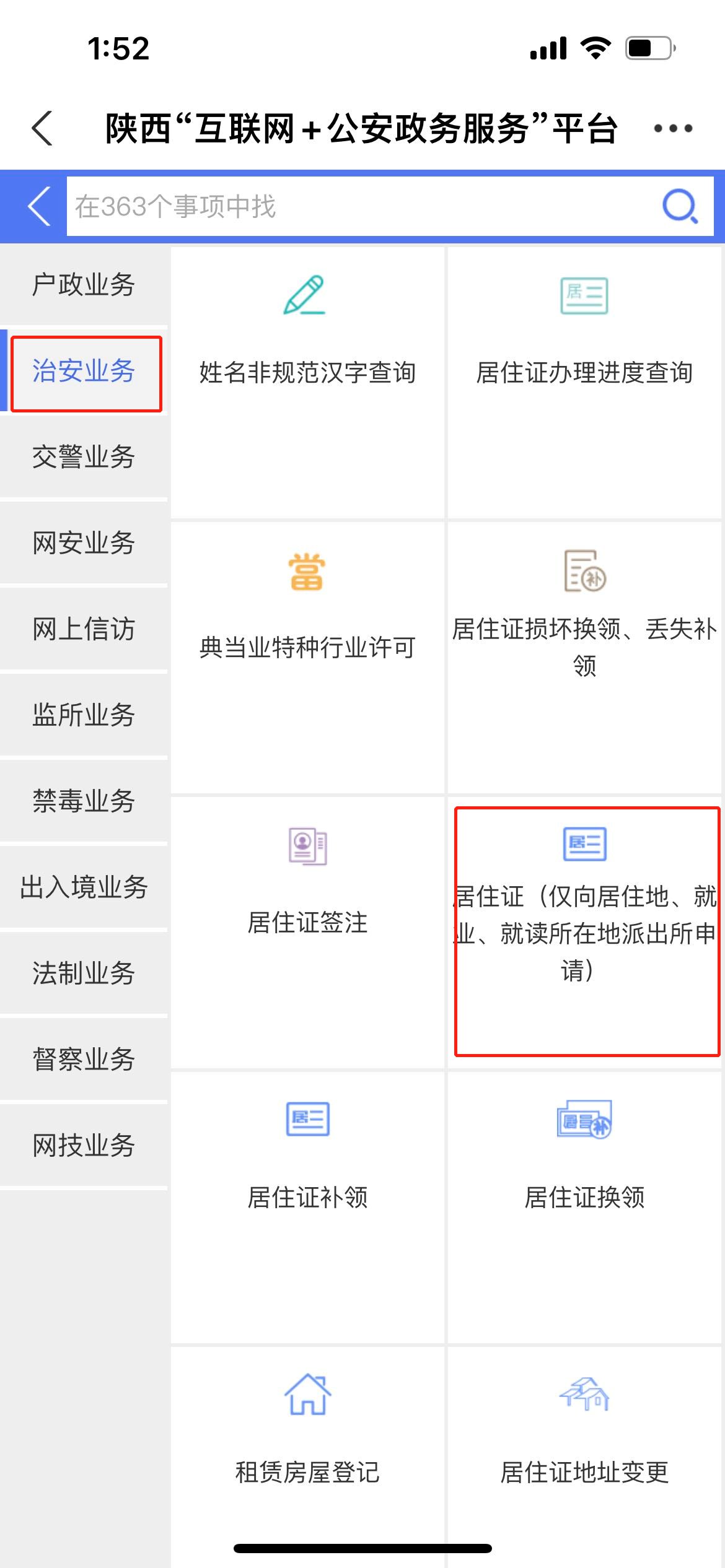The image size is (725, 1568).
Task: Tap the 居住证签注 tile
Action: [307, 921]
